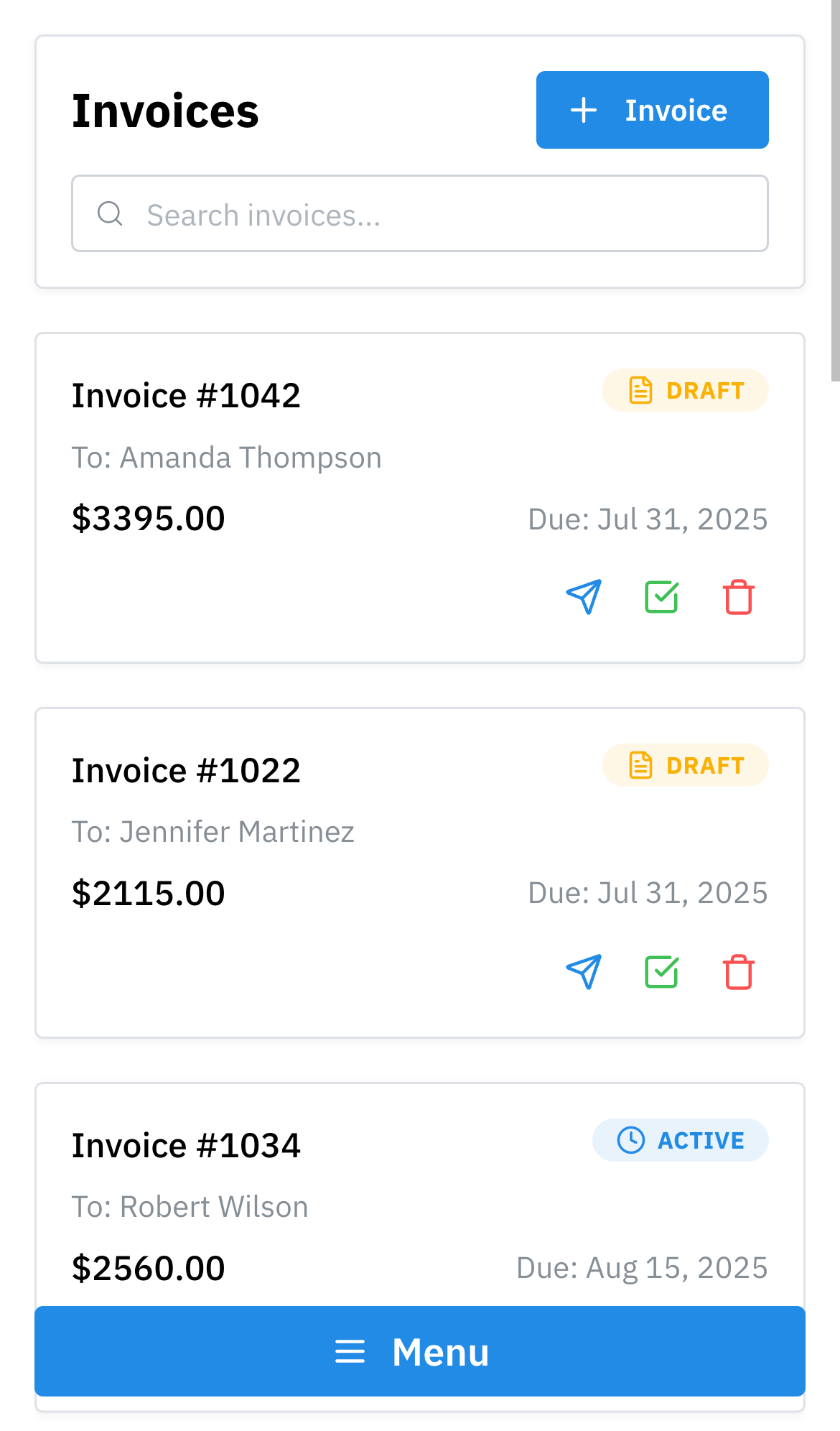Send Invoice #1022 to Jennifer Martinez
840x1431 pixels.
(584, 972)
